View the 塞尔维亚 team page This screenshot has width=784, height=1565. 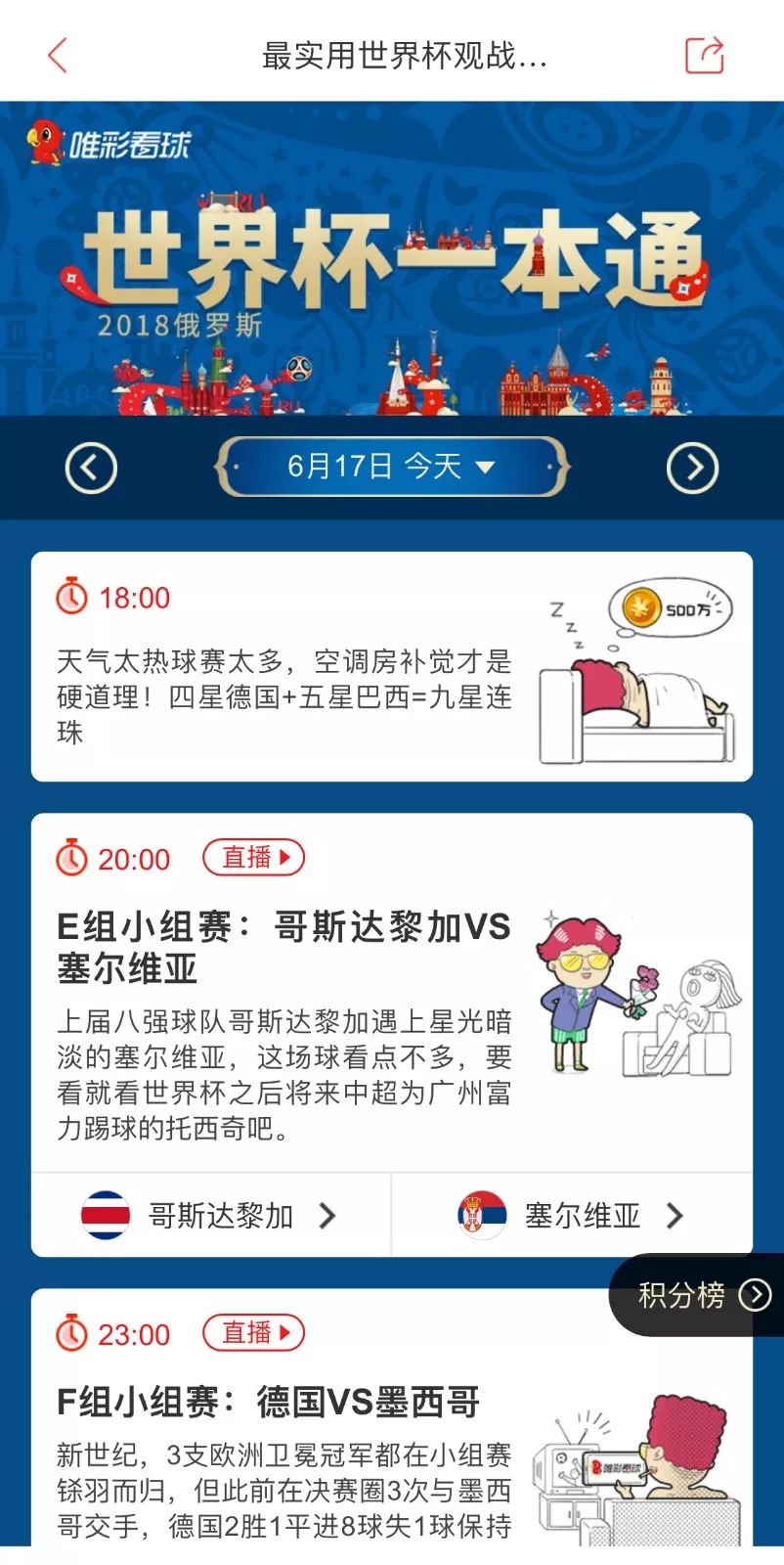coord(572,1216)
